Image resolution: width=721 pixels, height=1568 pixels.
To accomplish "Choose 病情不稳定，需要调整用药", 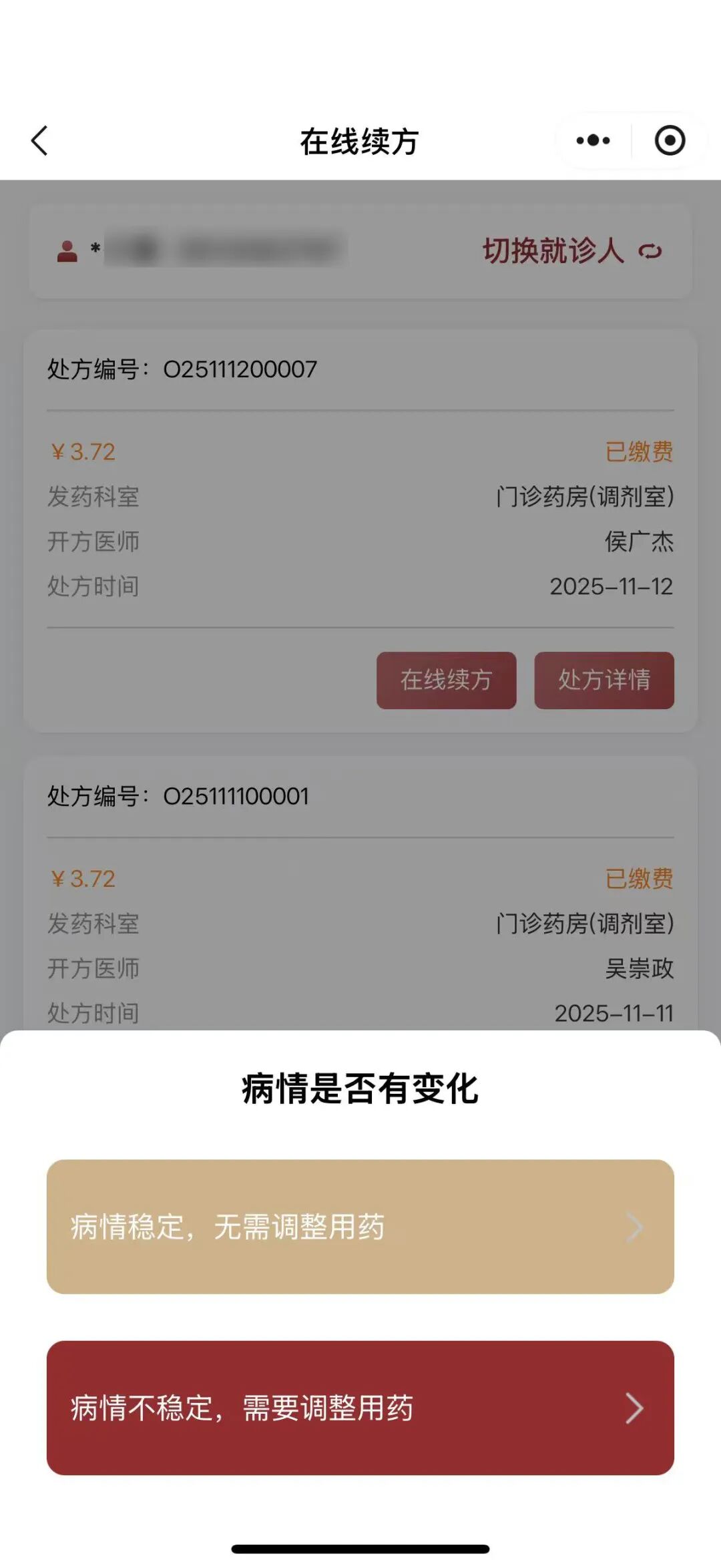I will (x=360, y=1408).
